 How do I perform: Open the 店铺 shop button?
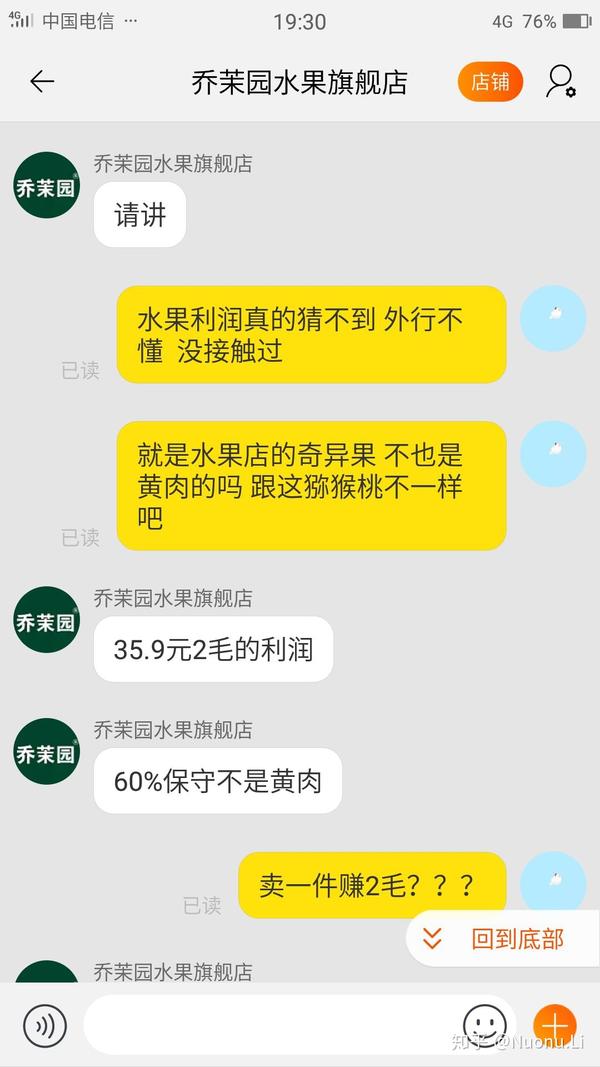[x=490, y=82]
